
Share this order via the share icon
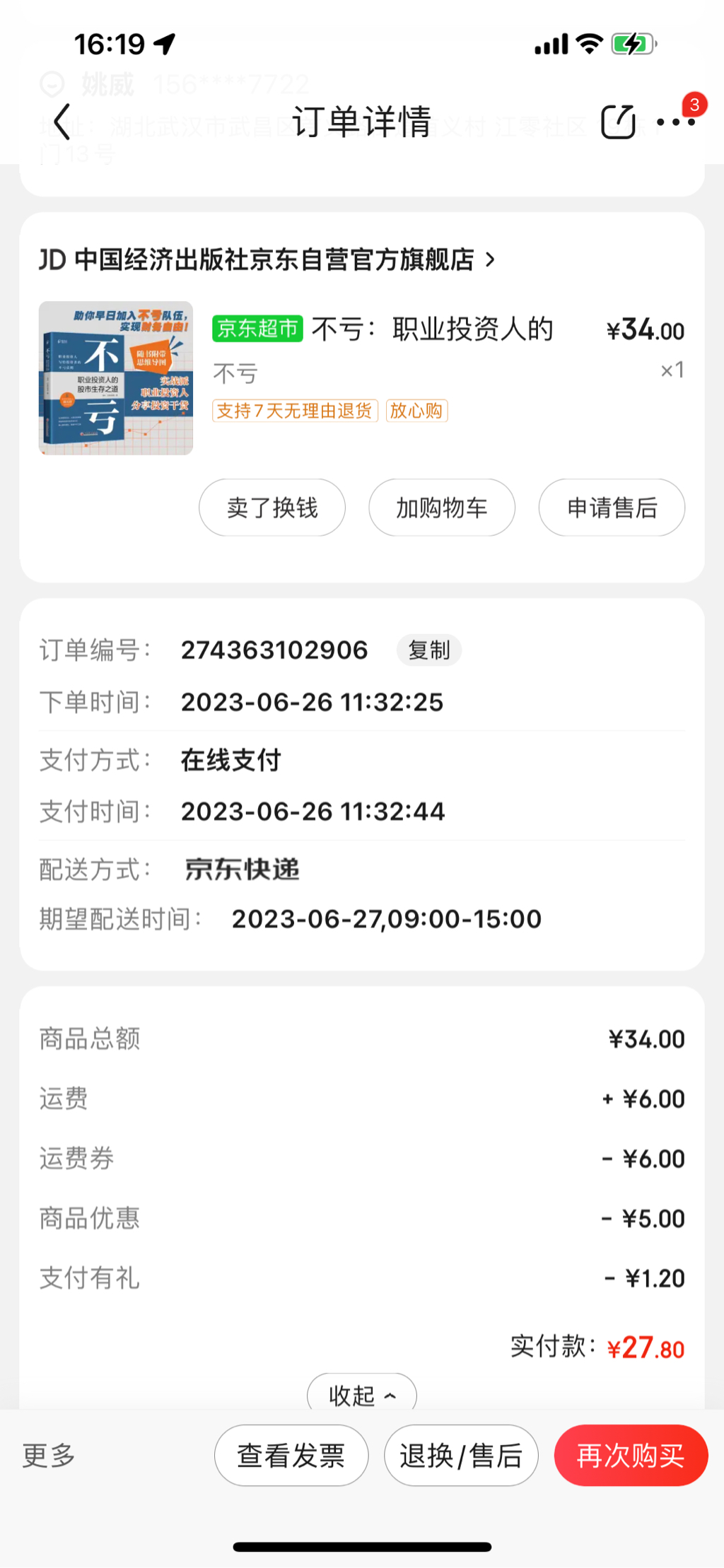618,122
